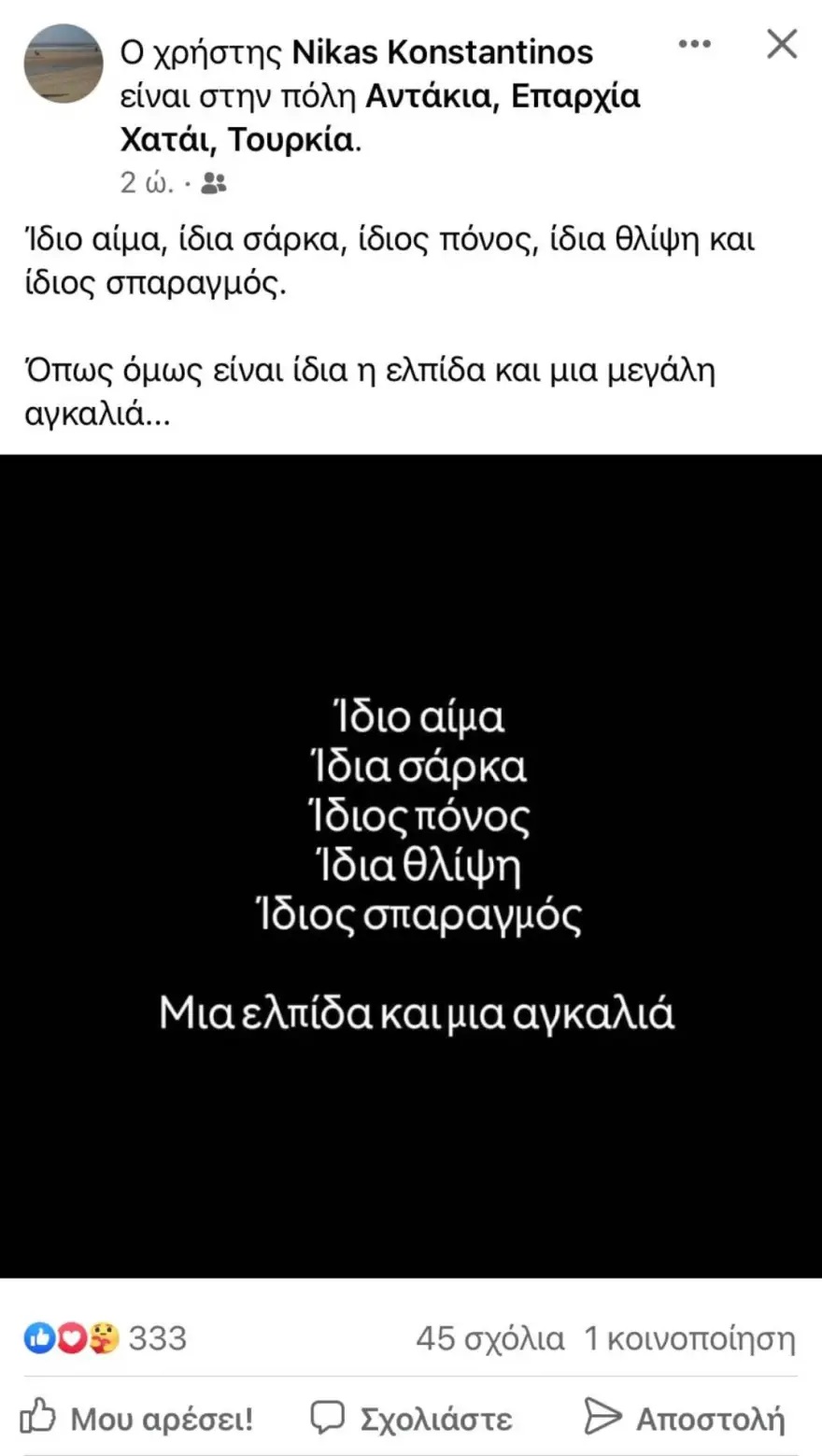View the 1 κοινοποίηση share

click(689, 1338)
